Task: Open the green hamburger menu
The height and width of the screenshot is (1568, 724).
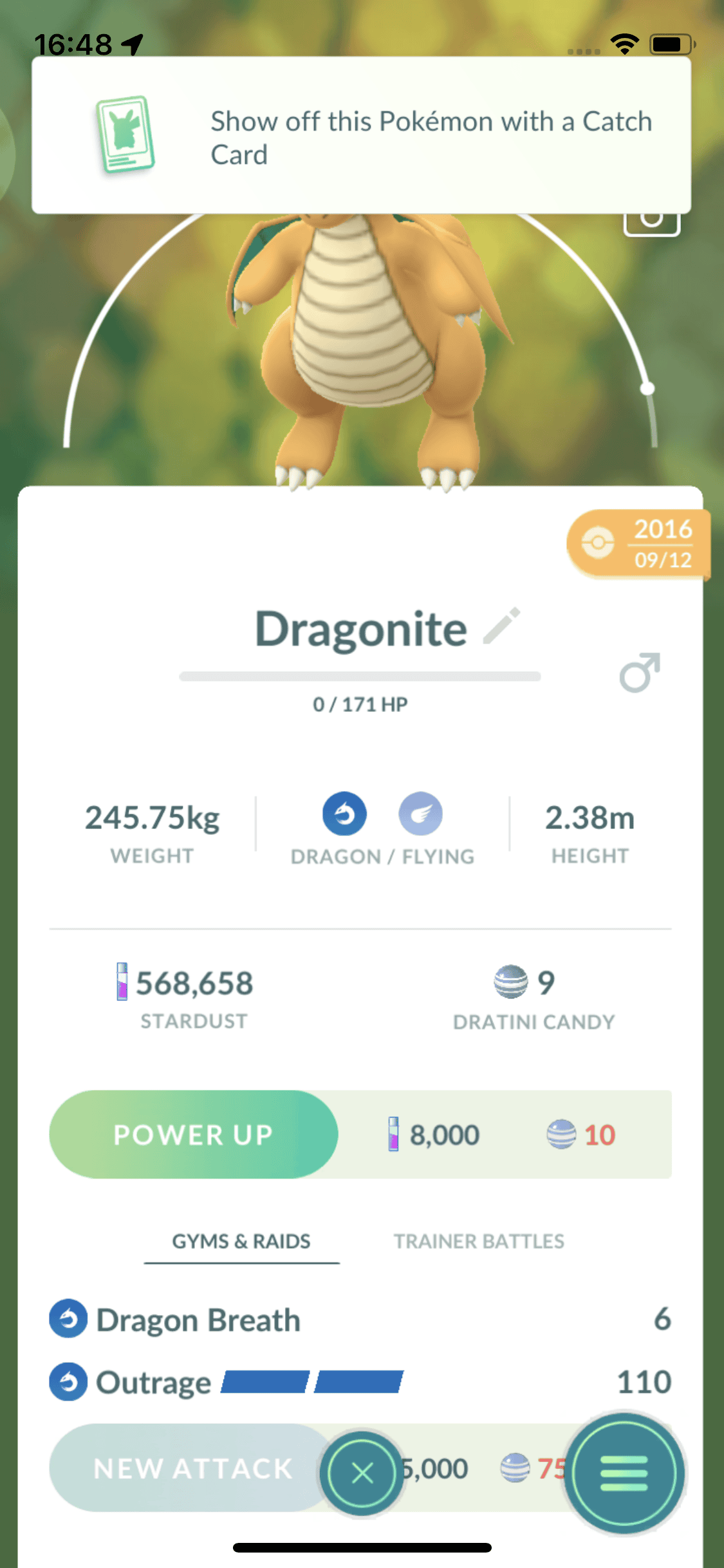Action: (624, 1473)
